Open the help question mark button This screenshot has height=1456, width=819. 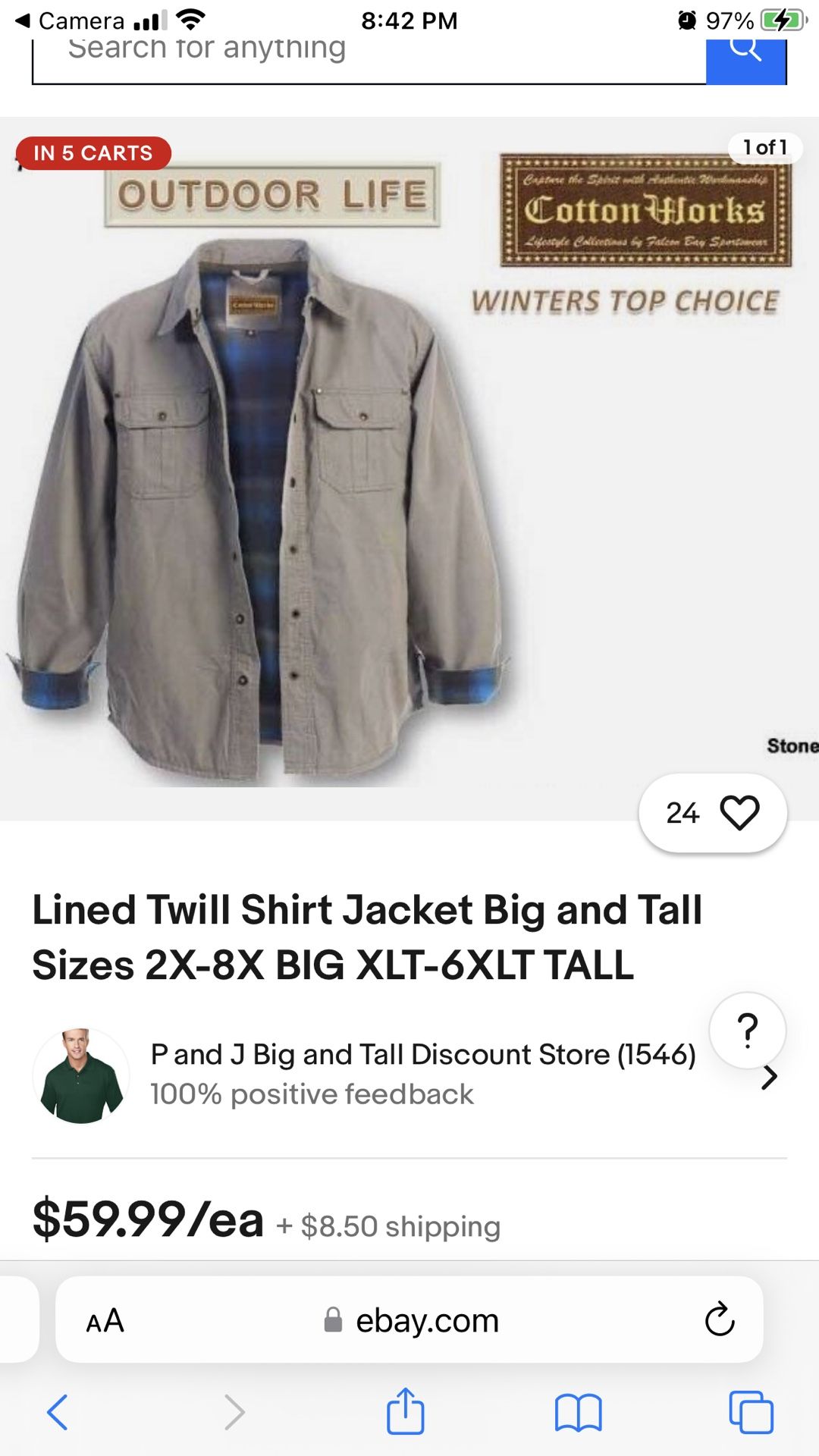tap(747, 1031)
